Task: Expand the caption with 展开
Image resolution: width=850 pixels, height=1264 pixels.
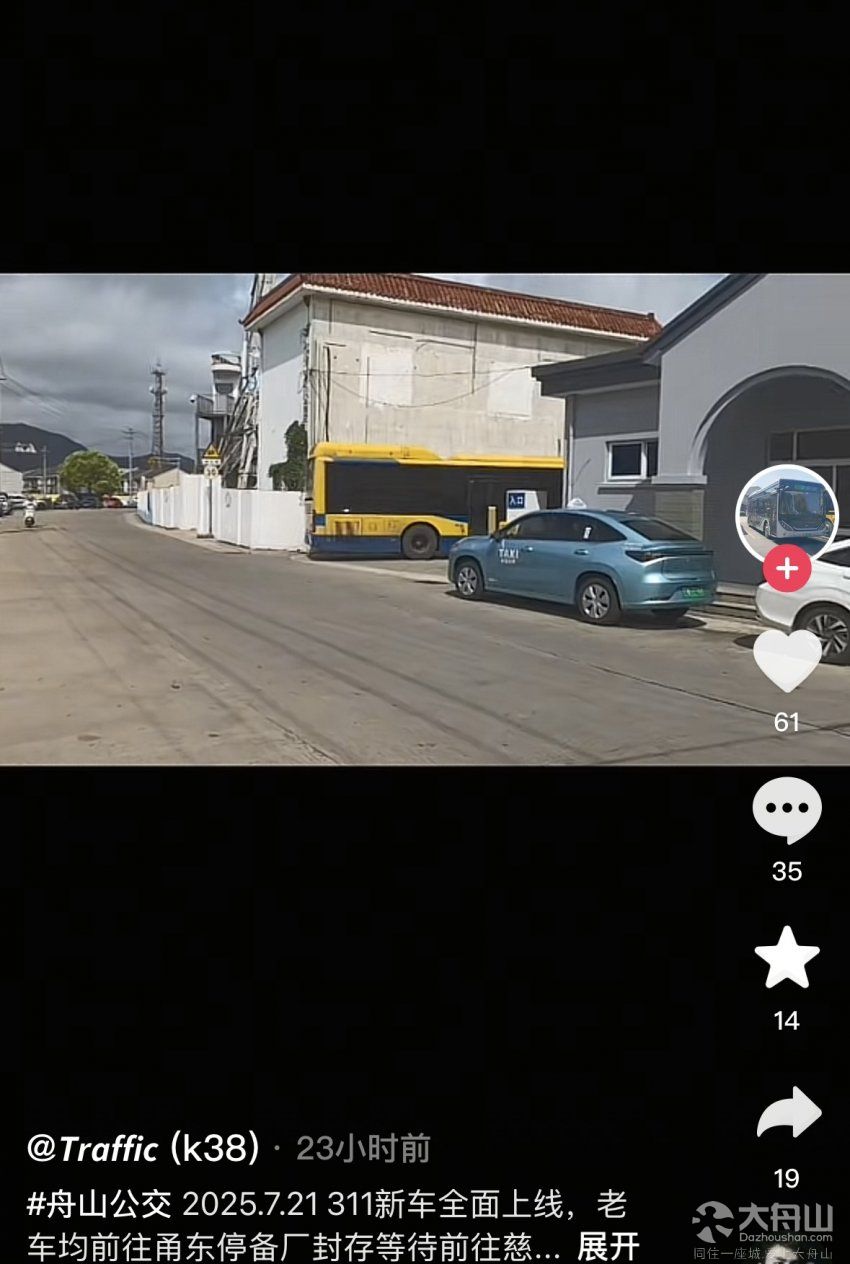Action: pos(607,1246)
